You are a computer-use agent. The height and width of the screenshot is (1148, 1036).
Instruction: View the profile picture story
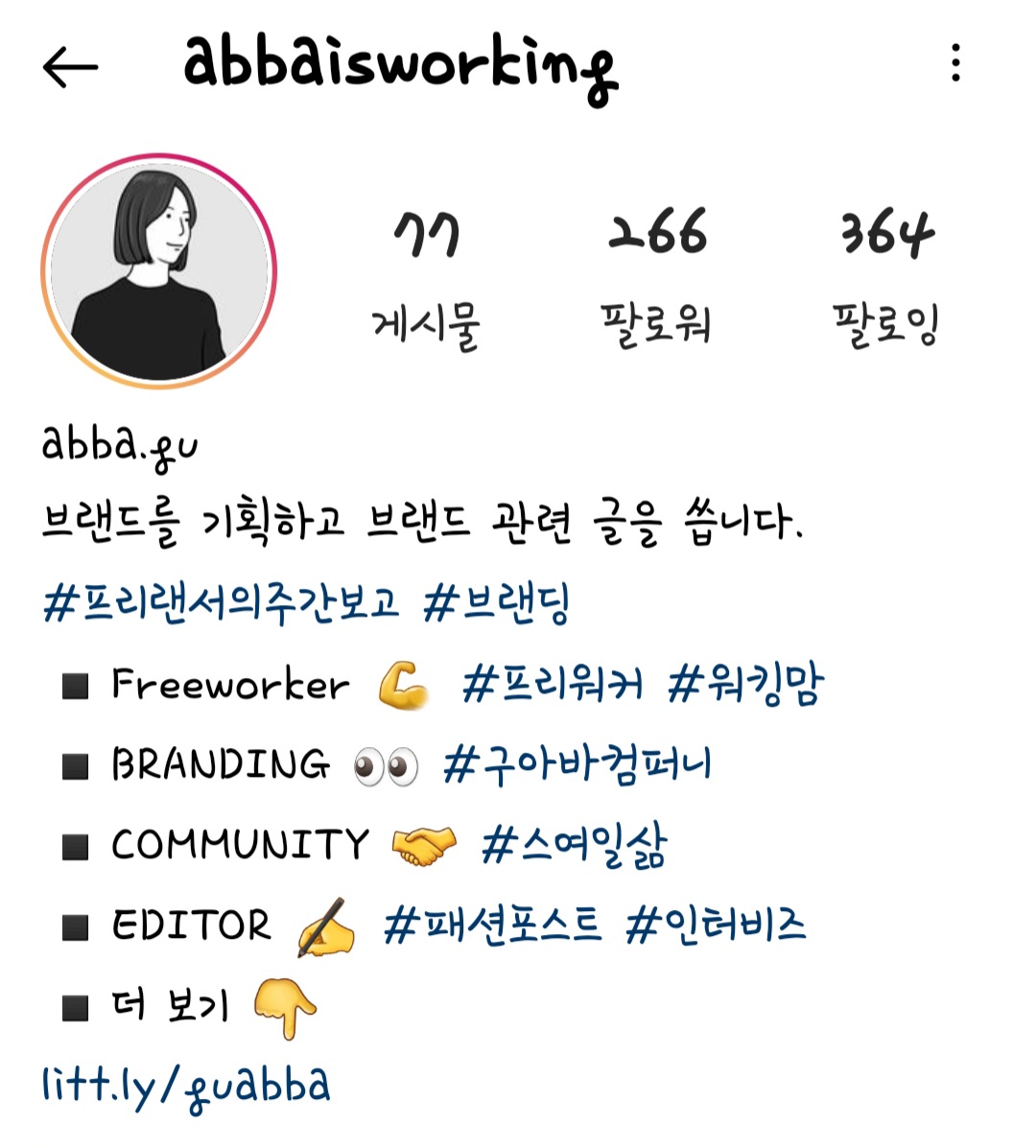tap(158, 272)
